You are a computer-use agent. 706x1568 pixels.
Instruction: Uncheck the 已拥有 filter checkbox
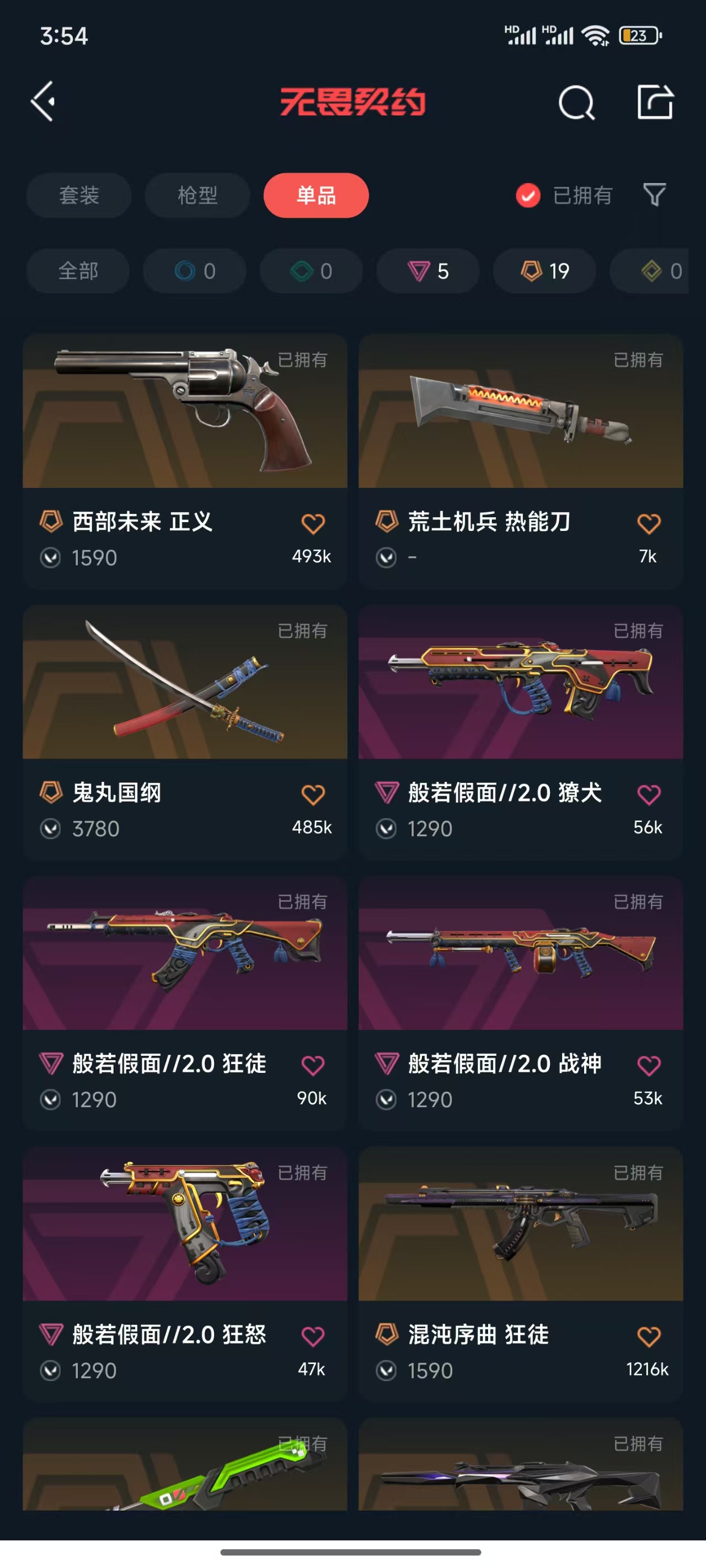coord(527,195)
